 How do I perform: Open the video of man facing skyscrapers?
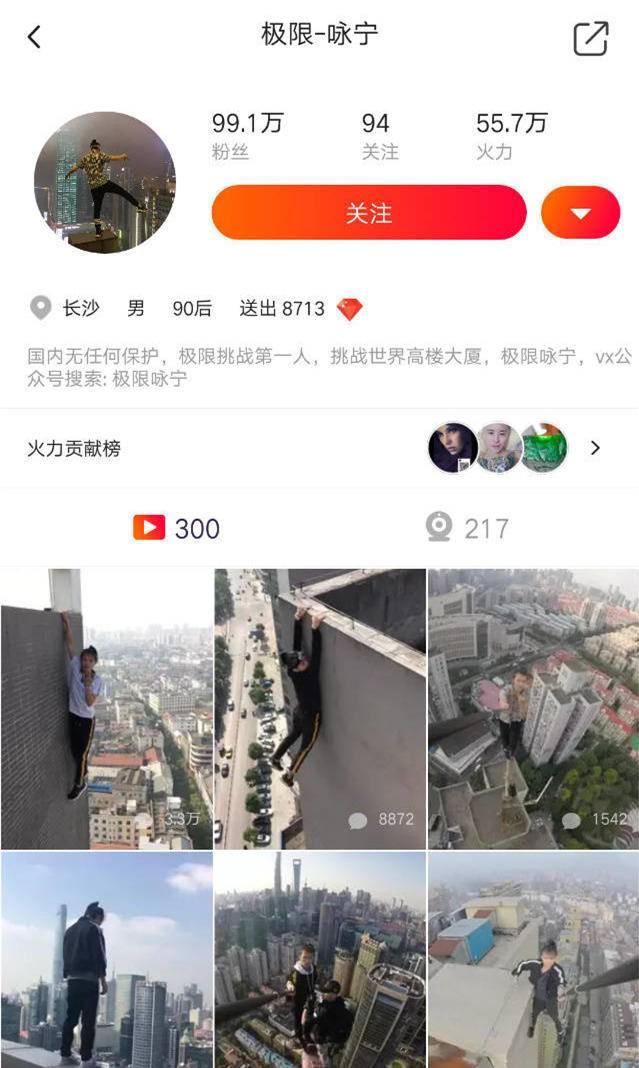pos(106,958)
